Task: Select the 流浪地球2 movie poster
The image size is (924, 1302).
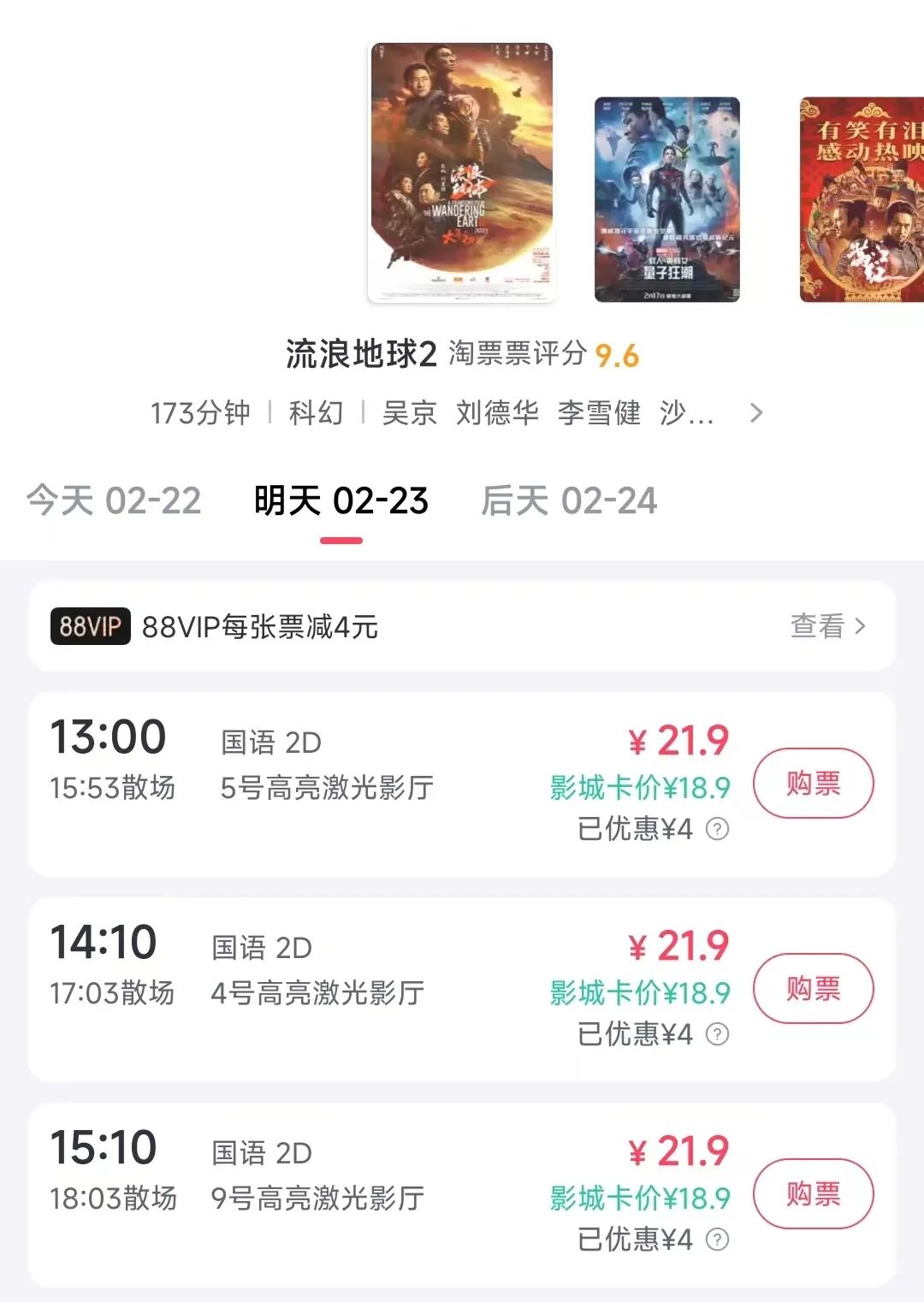Action: [x=461, y=172]
